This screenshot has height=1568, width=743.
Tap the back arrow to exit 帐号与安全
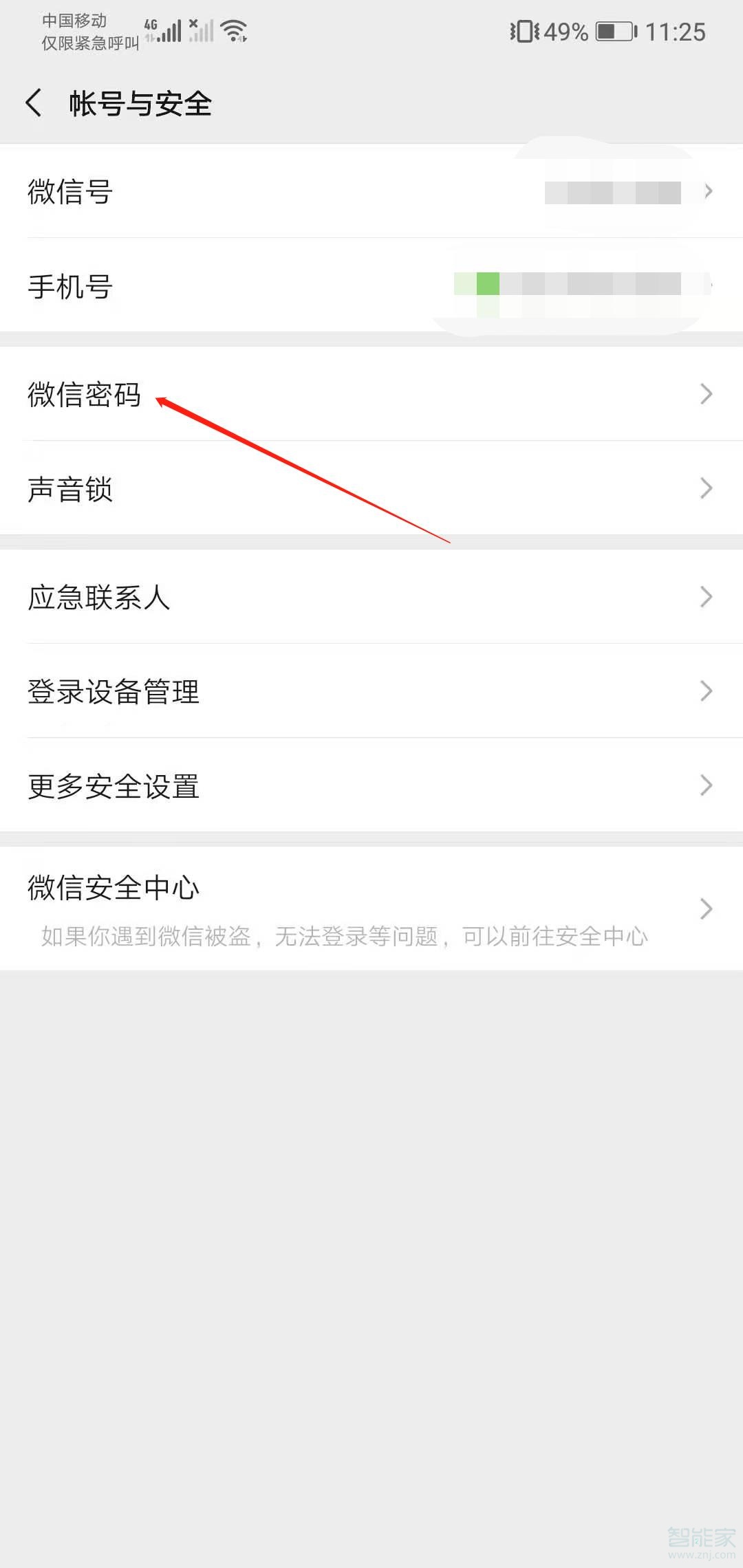coord(34,102)
